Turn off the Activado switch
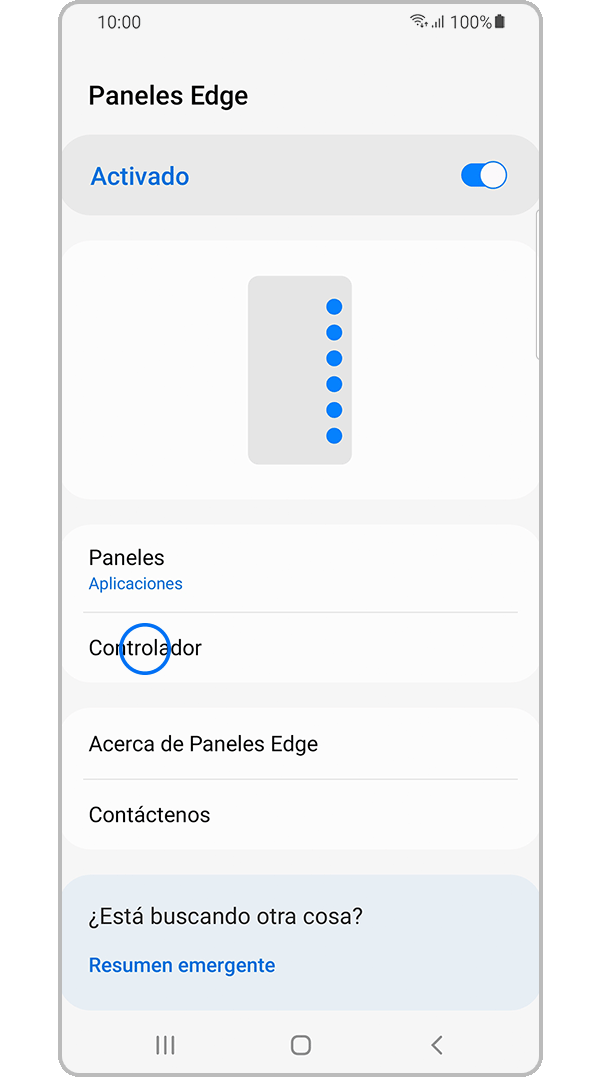 (x=483, y=176)
